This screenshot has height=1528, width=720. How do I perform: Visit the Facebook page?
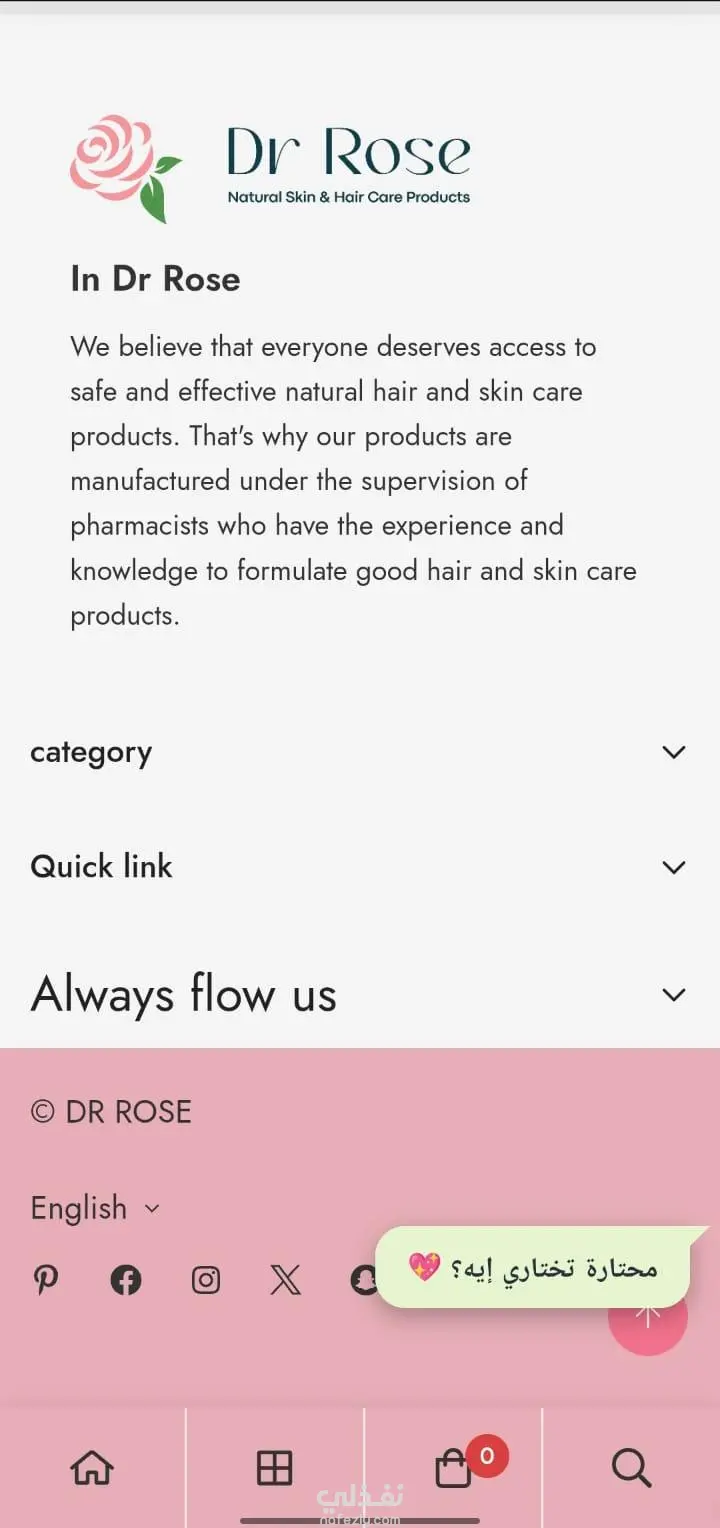pyautogui.click(x=126, y=1279)
